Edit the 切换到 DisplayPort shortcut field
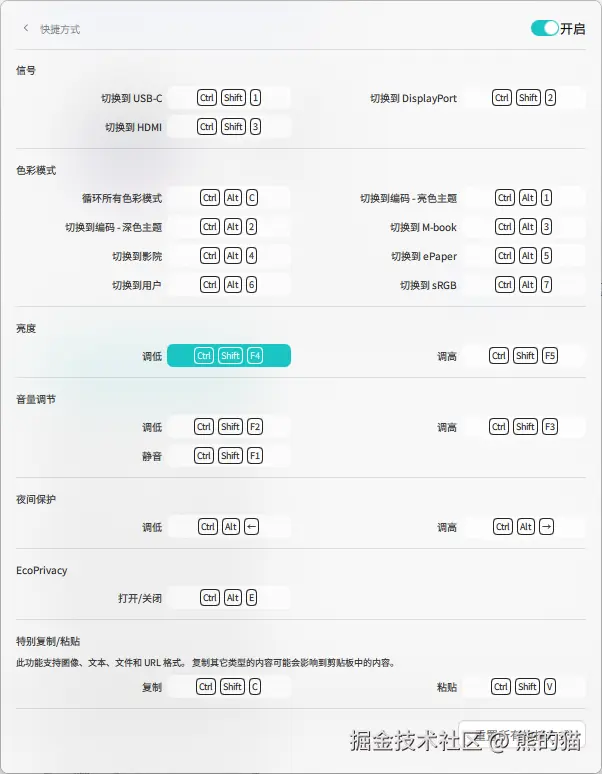Viewport: 602px width, 774px height. pyautogui.click(x=524, y=98)
